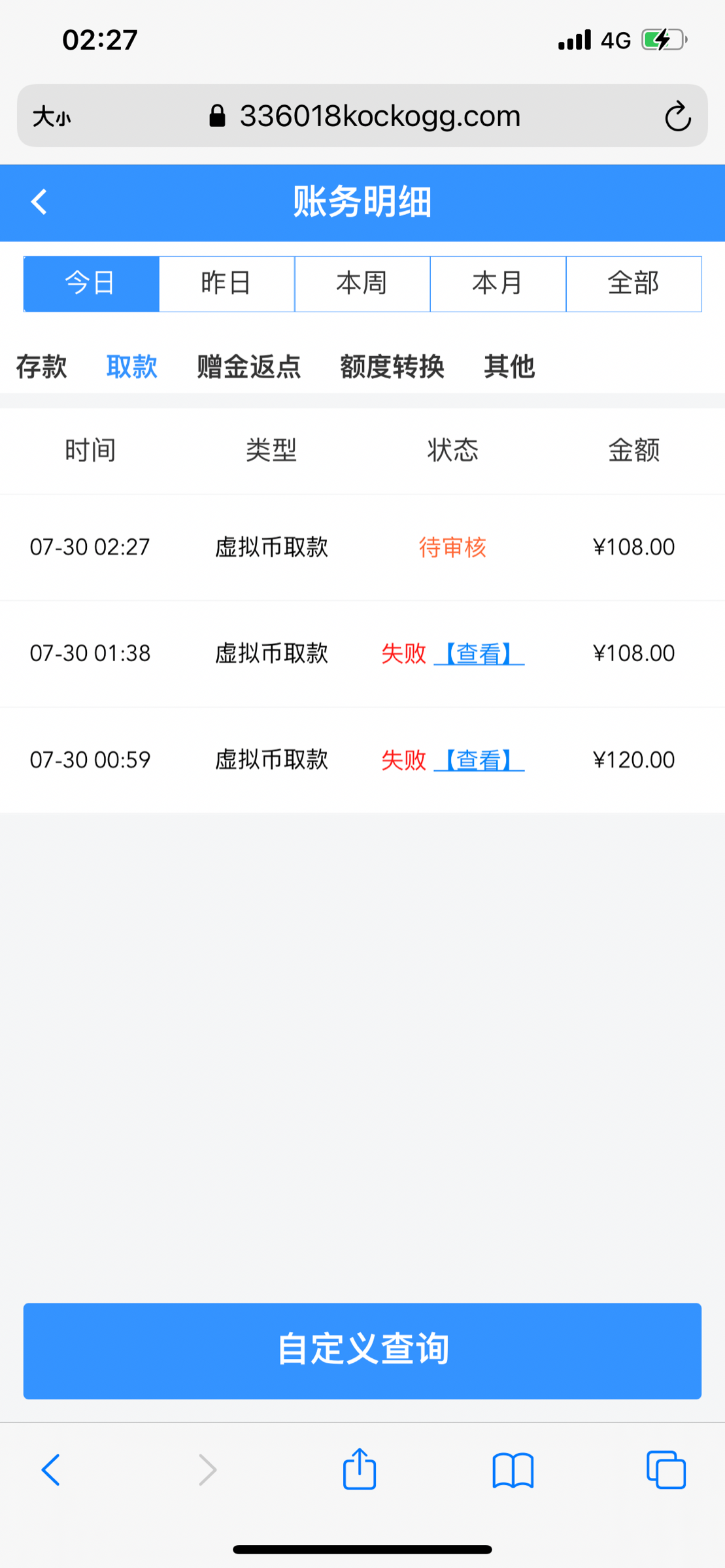This screenshot has height=1568, width=725.
Task: Switch to the 昨日 date filter
Action: (x=227, y=284)
